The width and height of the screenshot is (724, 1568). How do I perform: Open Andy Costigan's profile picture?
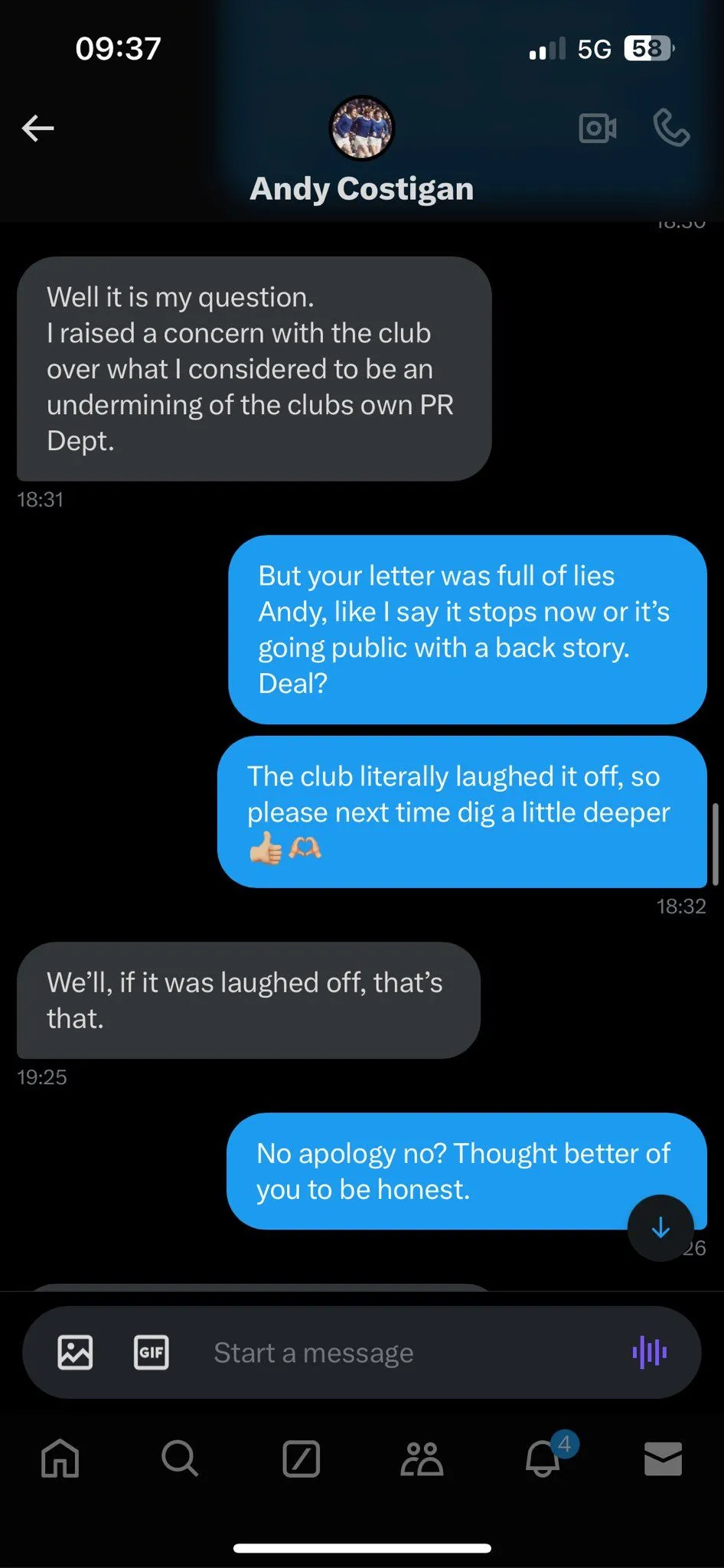(362, 128)
